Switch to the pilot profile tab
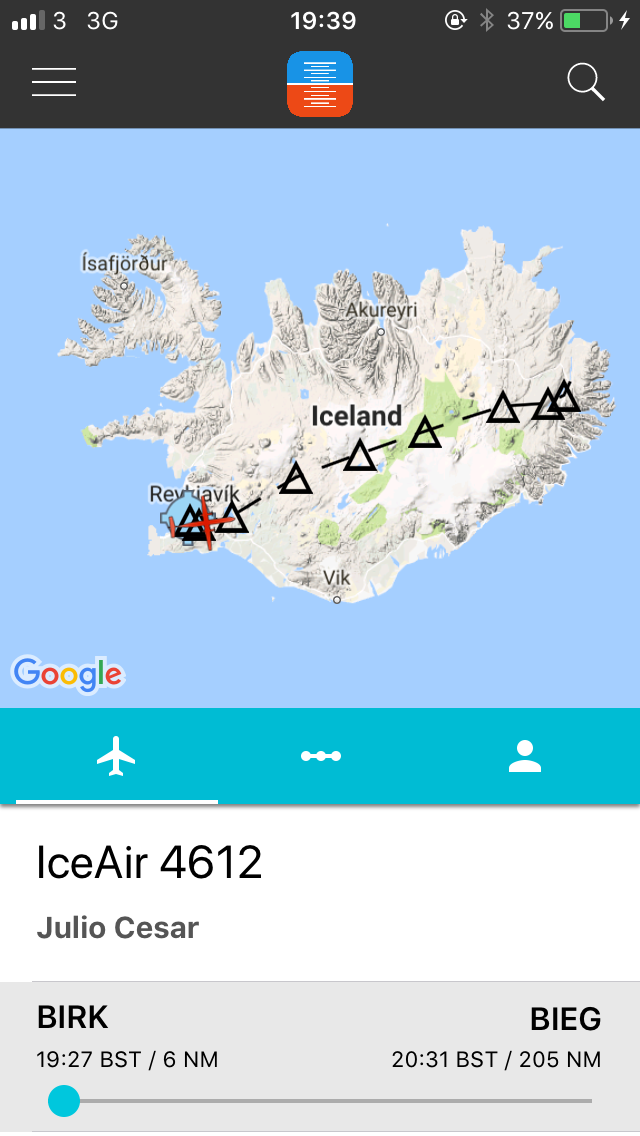The height and width of the screenshot is (1136, 640). tap(524, 756)
